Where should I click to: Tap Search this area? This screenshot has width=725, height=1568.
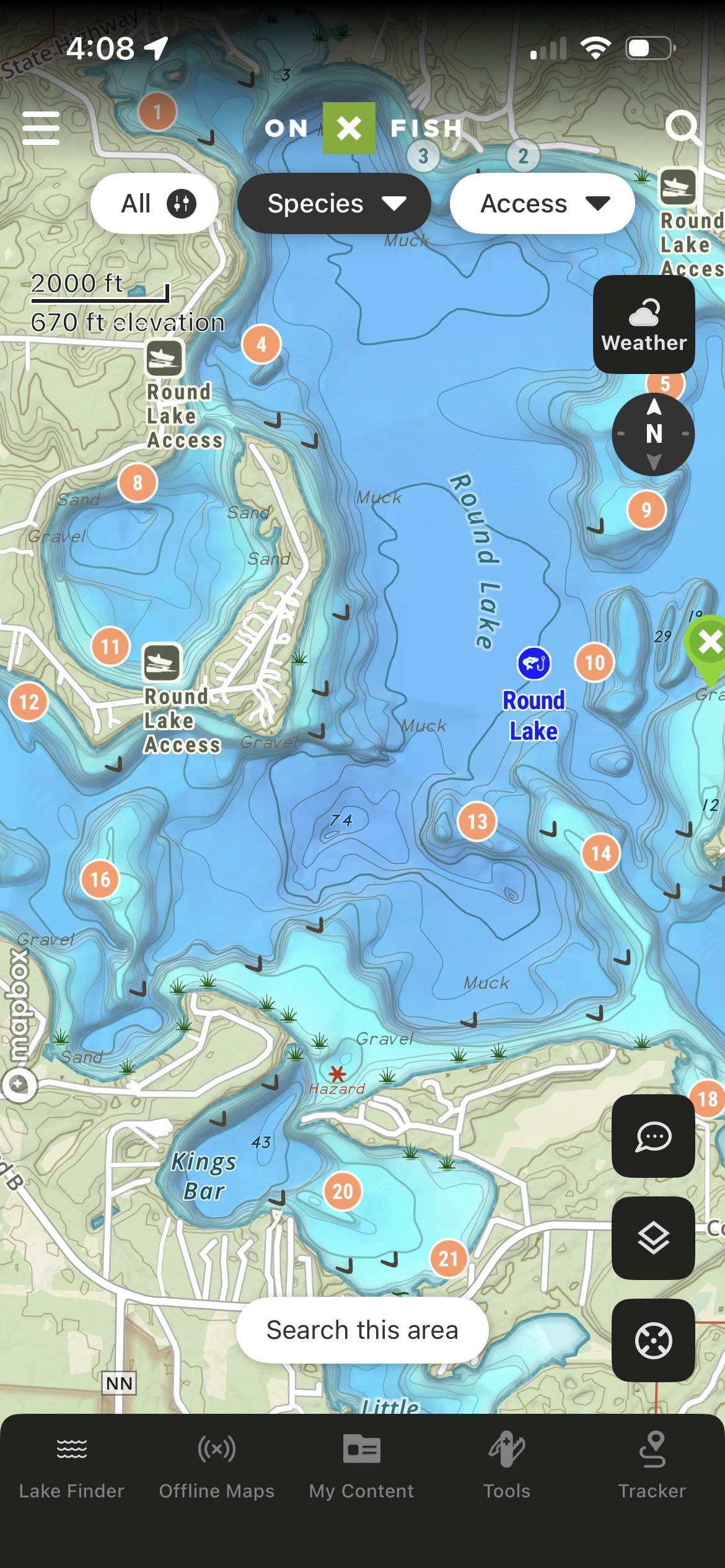coord(362,1330)
